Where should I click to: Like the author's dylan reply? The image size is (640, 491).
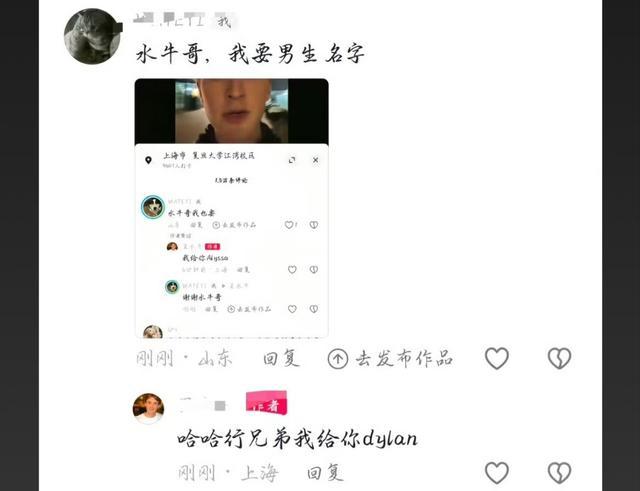497,473
